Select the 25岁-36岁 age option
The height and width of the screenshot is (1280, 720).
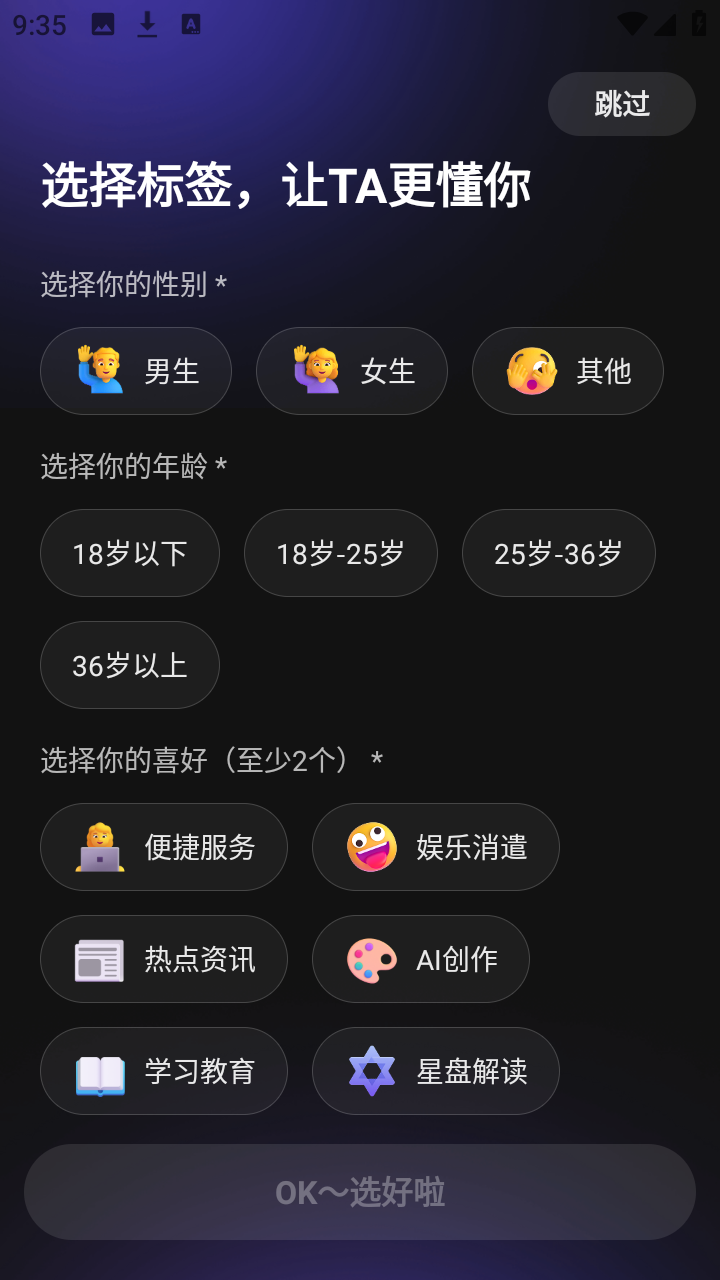[558, 553]
